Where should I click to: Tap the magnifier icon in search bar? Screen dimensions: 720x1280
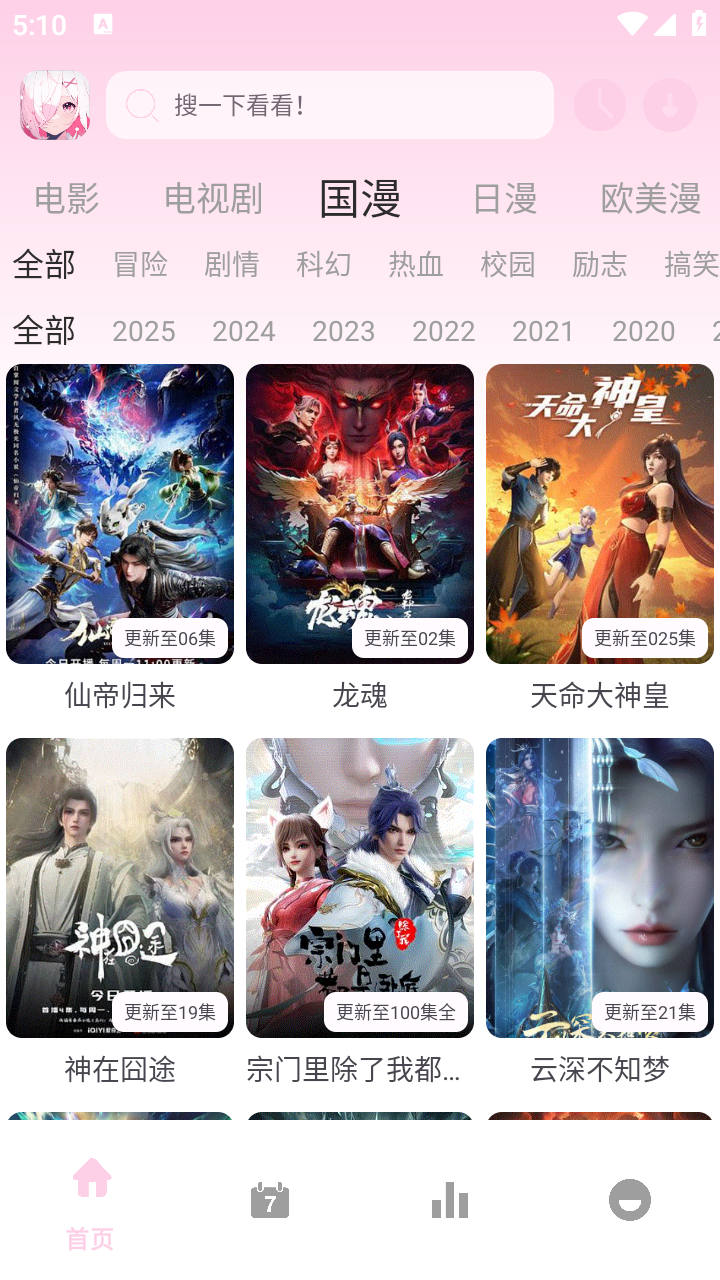pyautogui.click(x=143, y=104)
